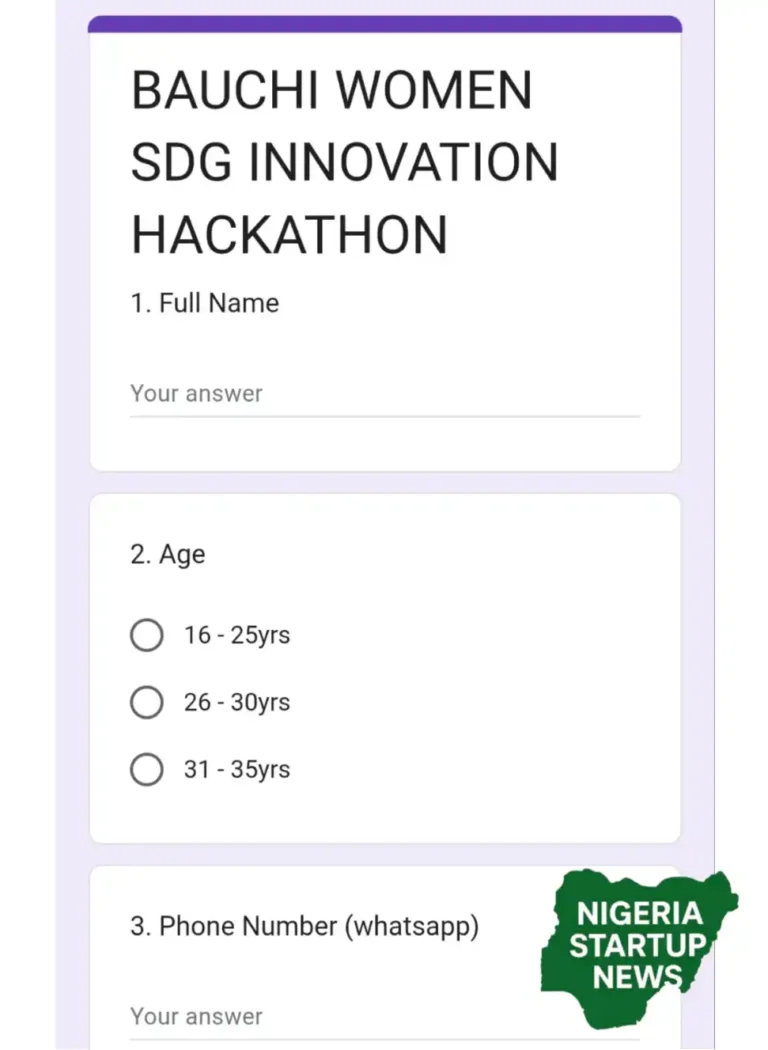Click the "1. Full Name" question label

[203, 303]
